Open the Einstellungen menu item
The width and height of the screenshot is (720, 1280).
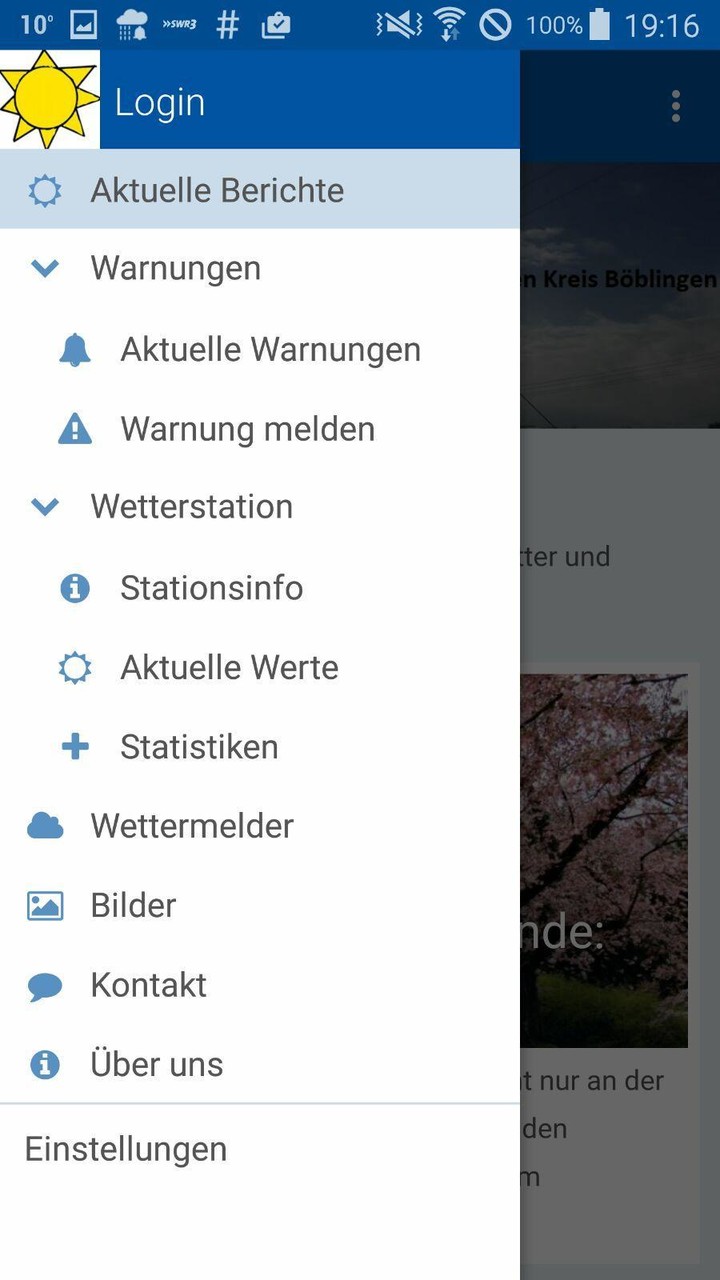125,1149
